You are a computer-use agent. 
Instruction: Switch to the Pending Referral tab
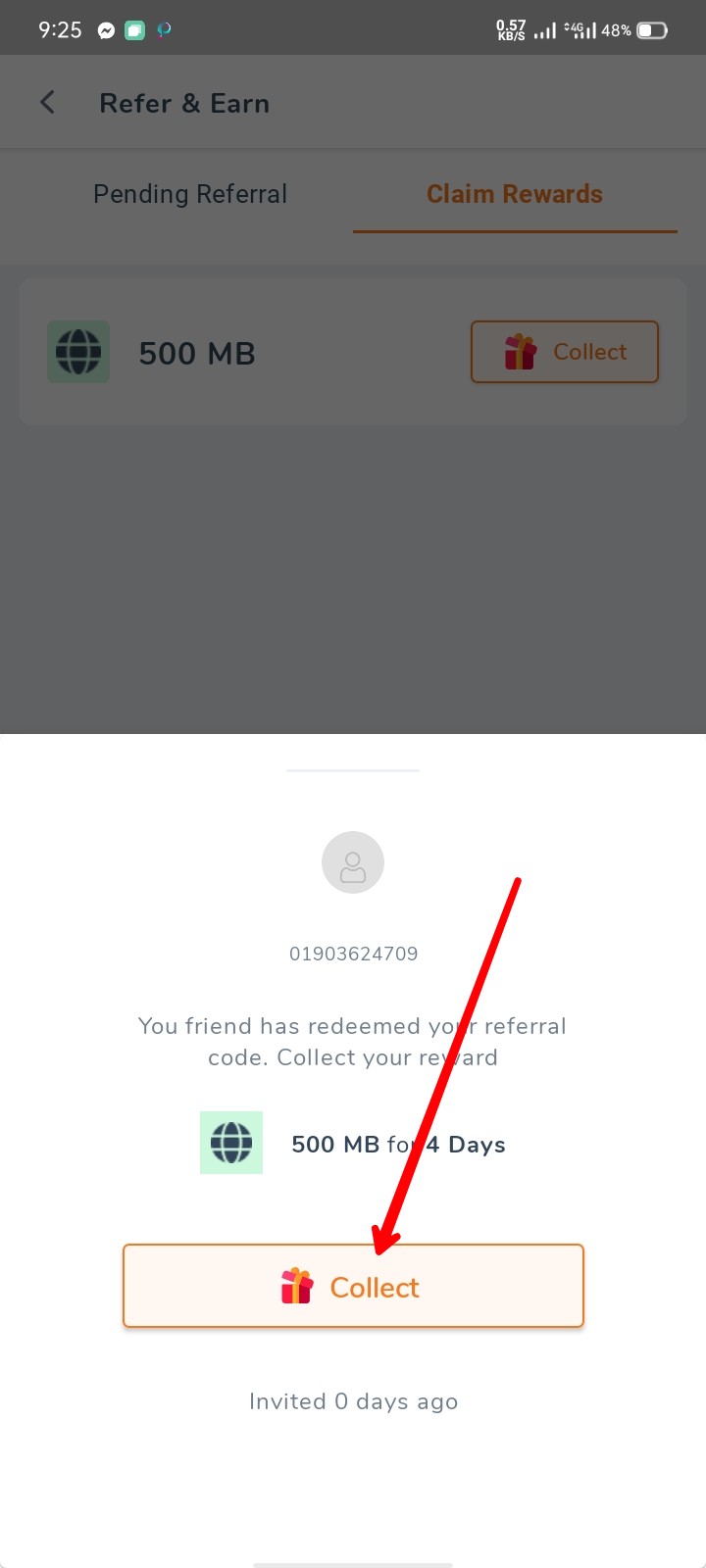click(x=190, y=194)
